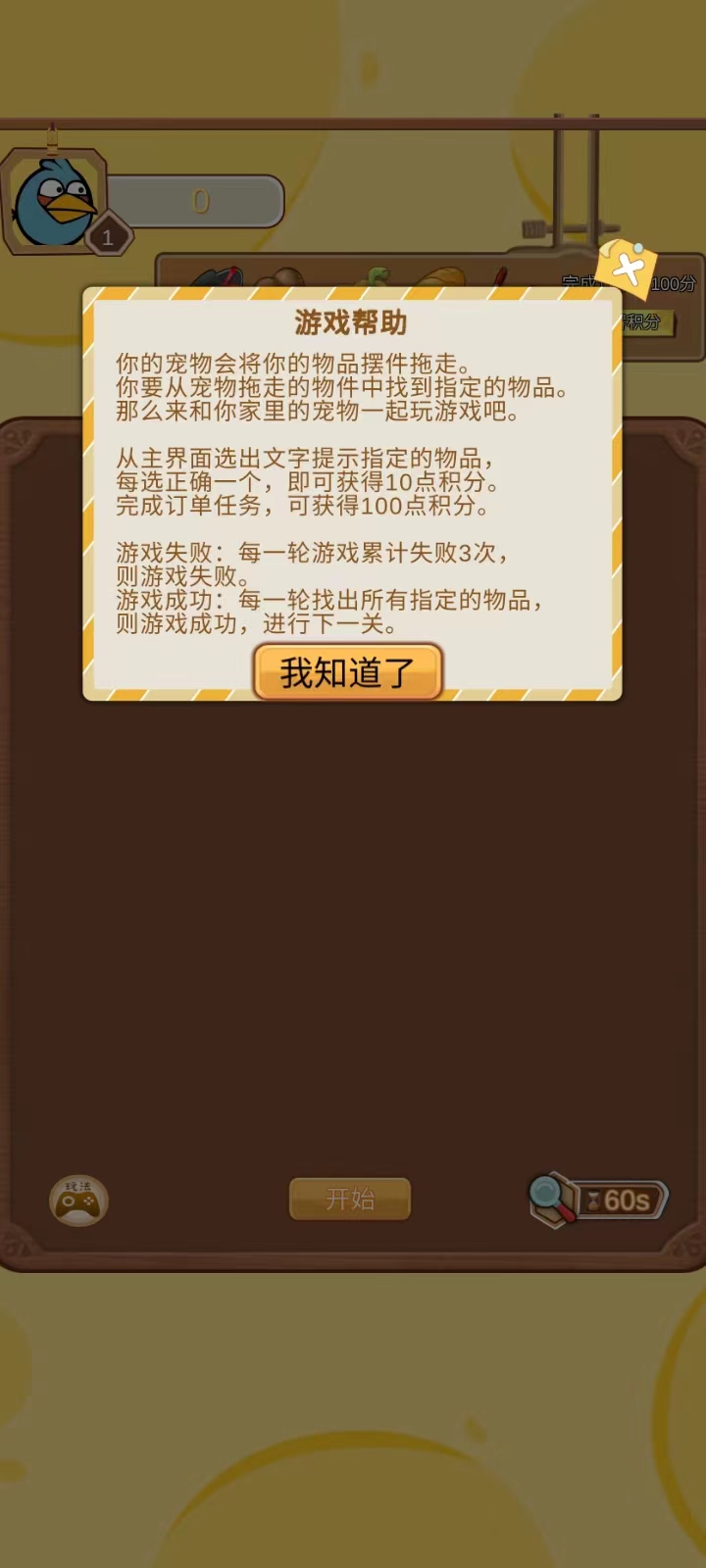The image size is (706, 1568).
Task: Tap the 开始 button
Action: [x=349, y=1199]
